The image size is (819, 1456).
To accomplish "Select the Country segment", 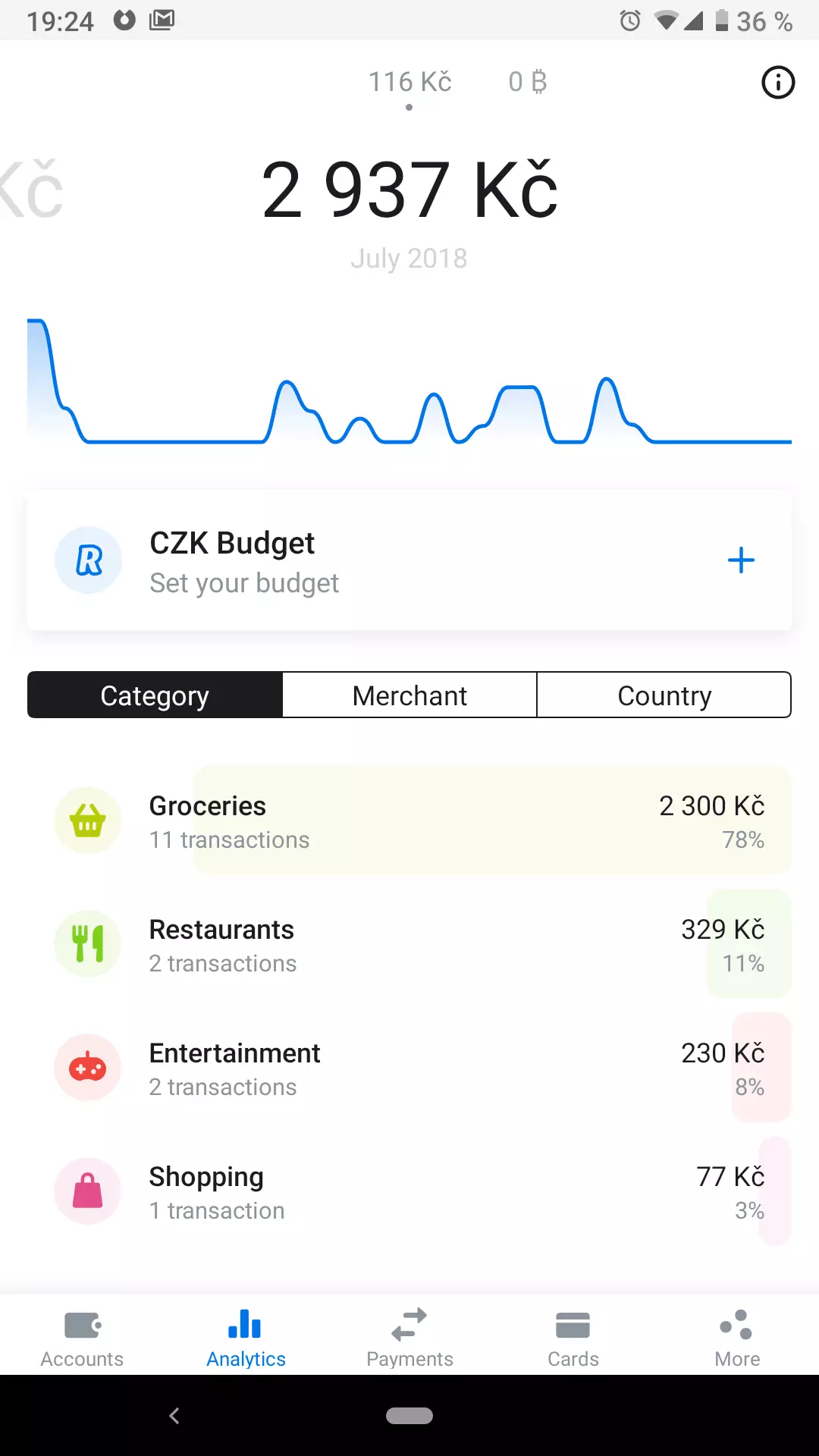I will pos(664,695).
